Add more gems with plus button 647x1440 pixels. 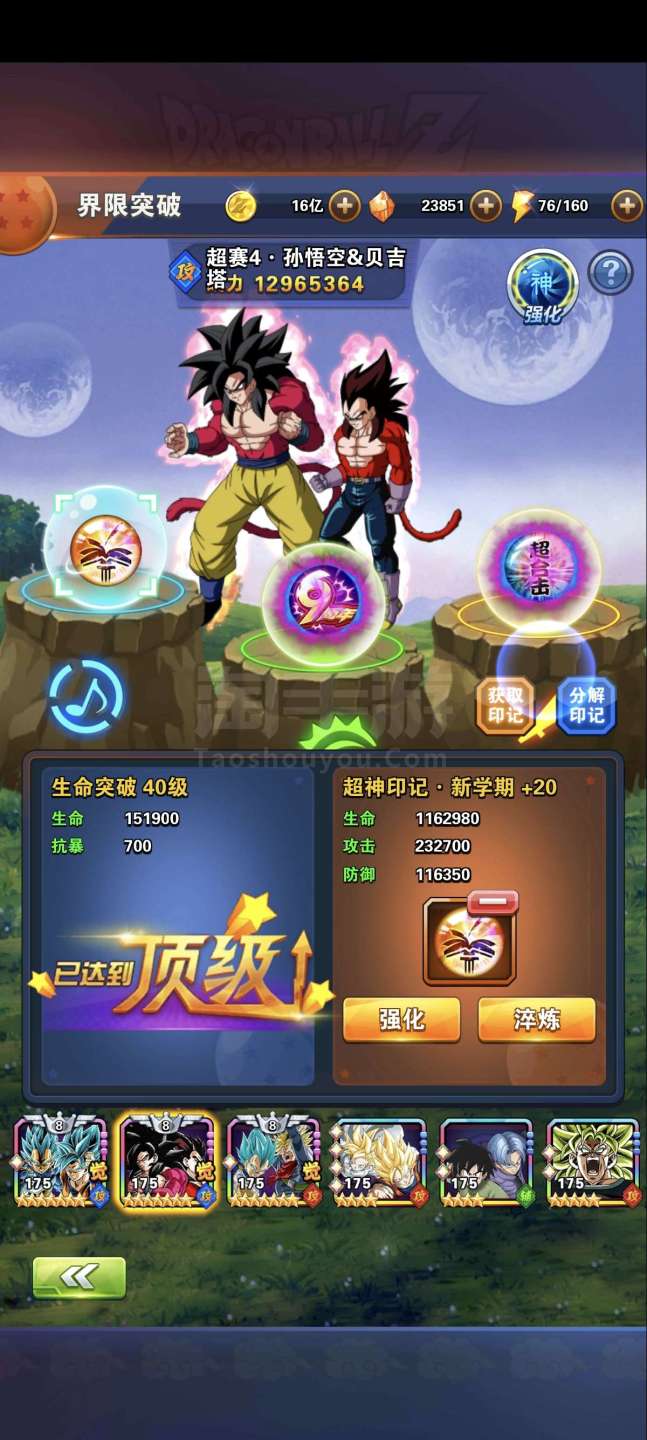485,206
